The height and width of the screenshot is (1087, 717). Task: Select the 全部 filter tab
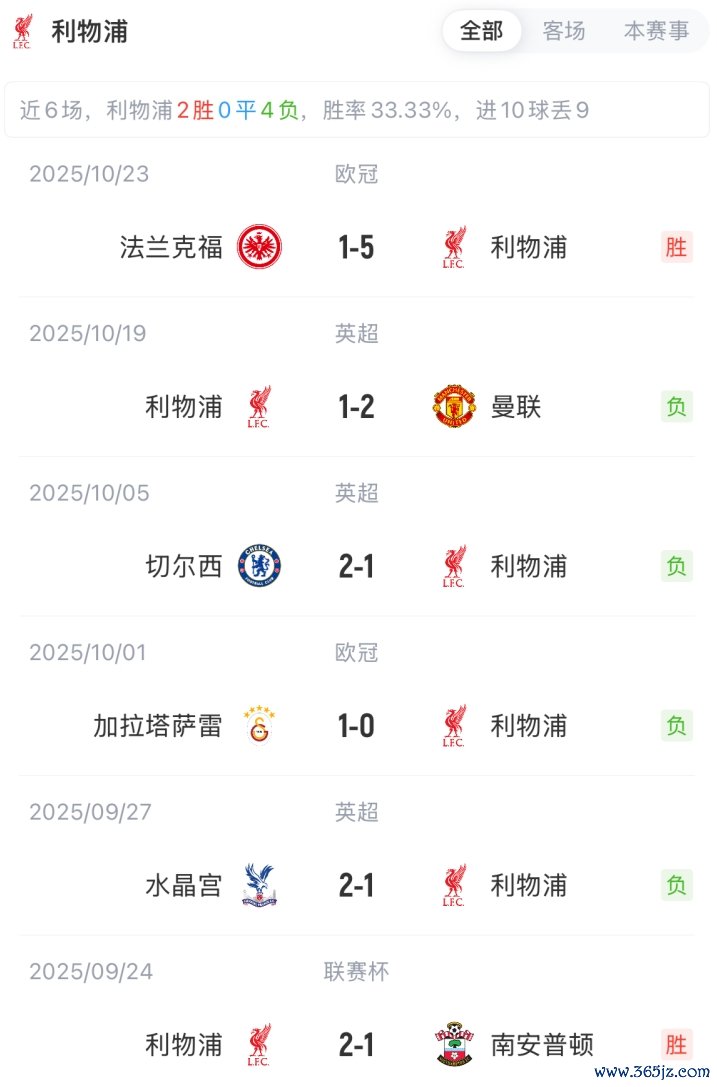(x=481, y=31)
